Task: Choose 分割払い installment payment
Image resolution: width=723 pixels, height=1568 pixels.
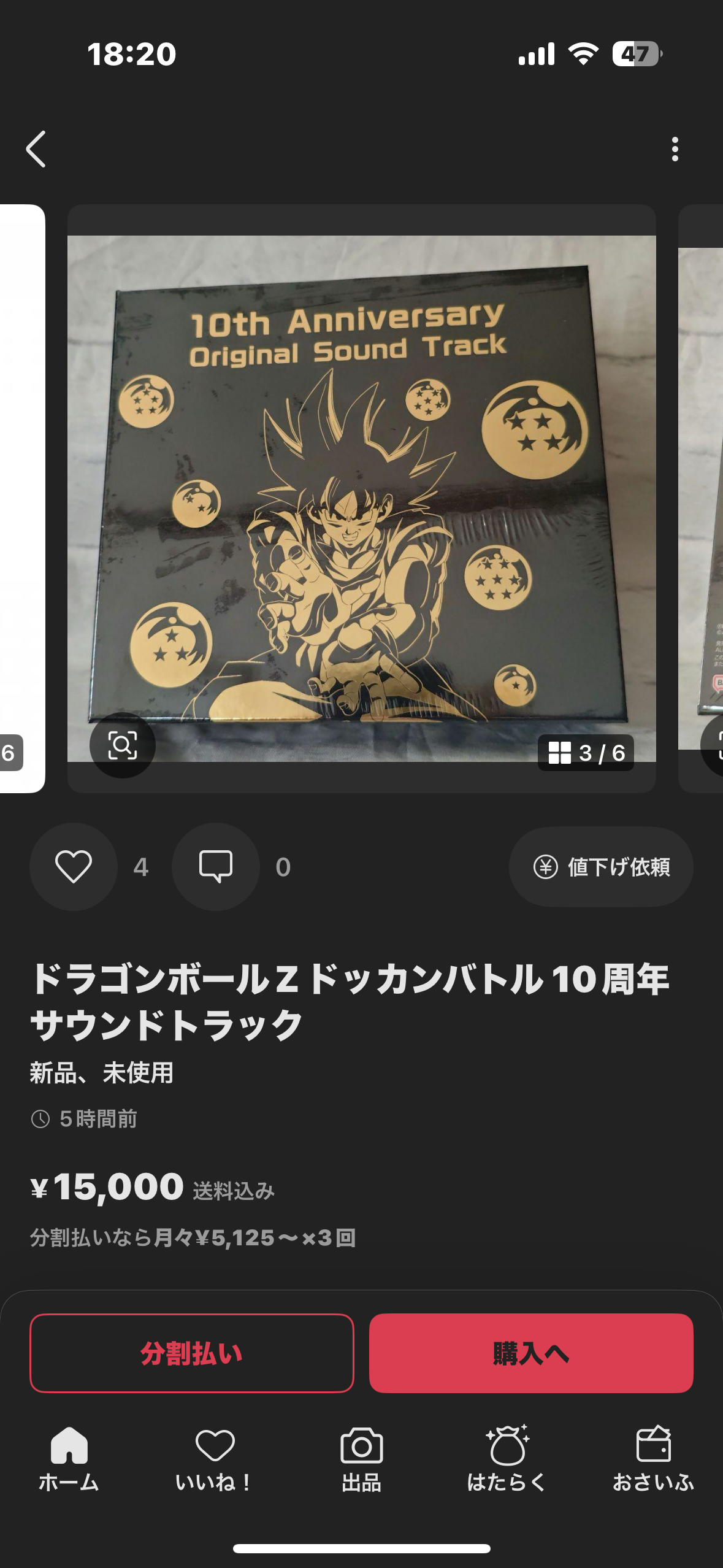Action: click(192, 1353)
